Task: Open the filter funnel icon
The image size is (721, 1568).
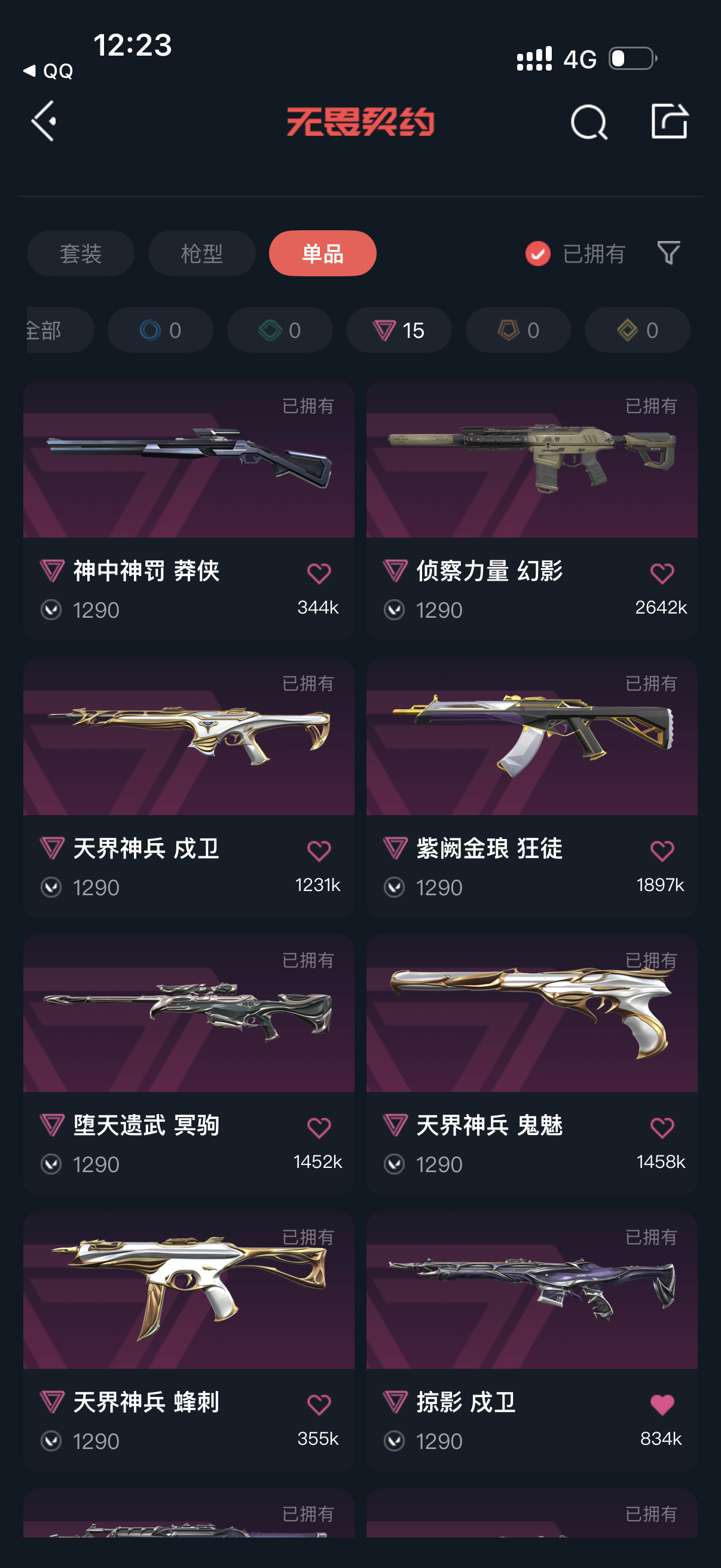Action: coord(668,253)
